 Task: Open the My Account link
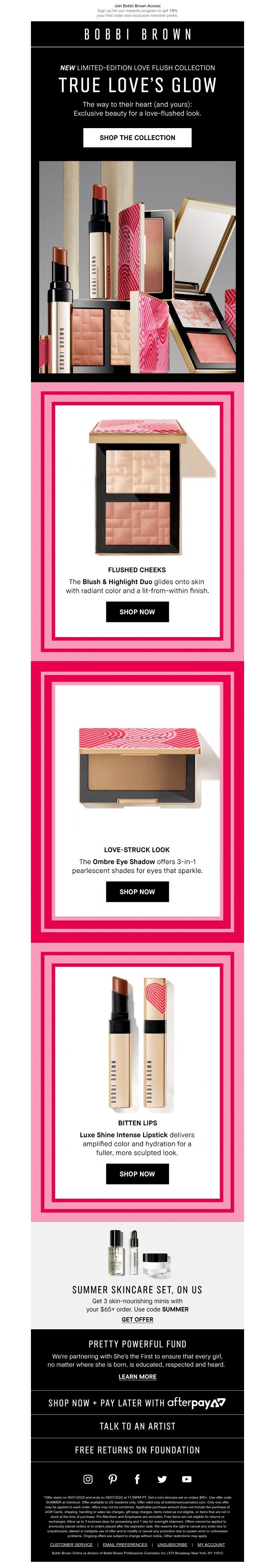coord(211,1544)
